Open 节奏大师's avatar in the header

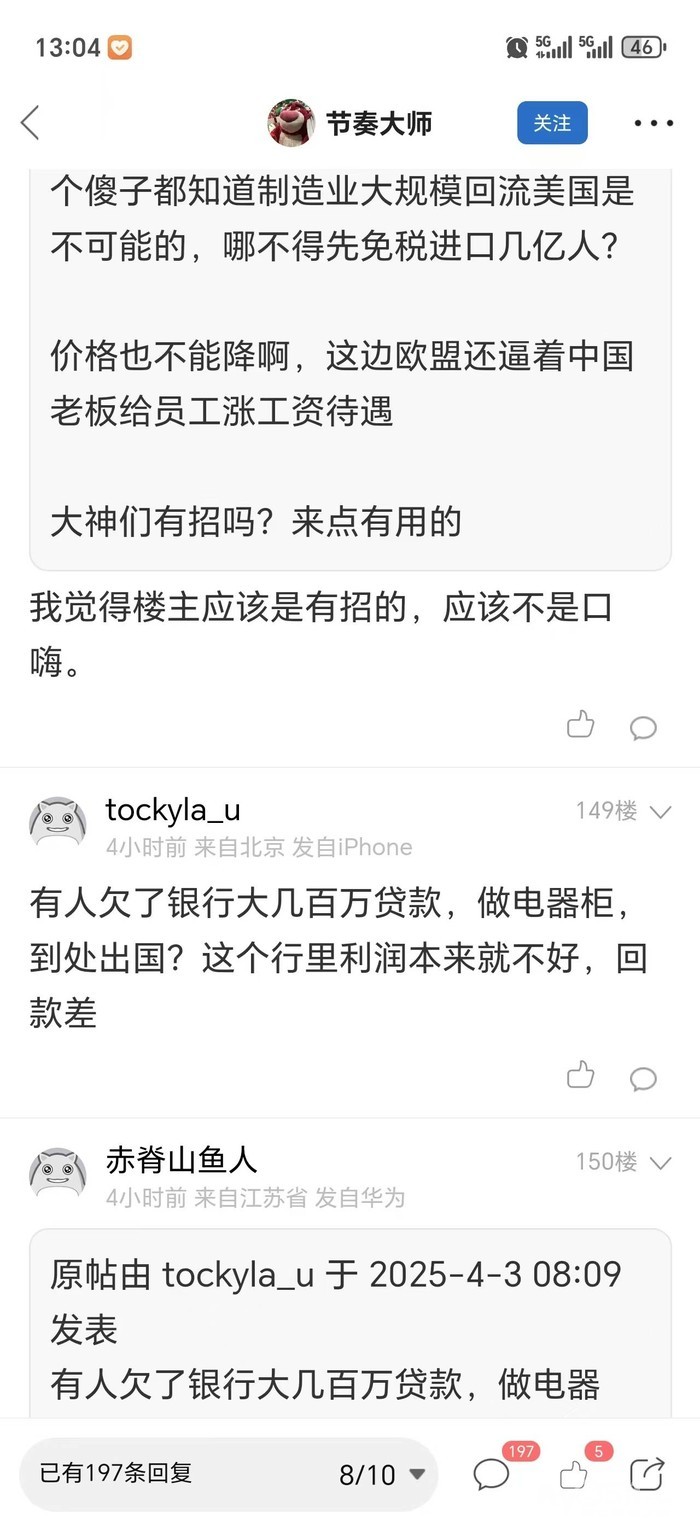point(291,123)
